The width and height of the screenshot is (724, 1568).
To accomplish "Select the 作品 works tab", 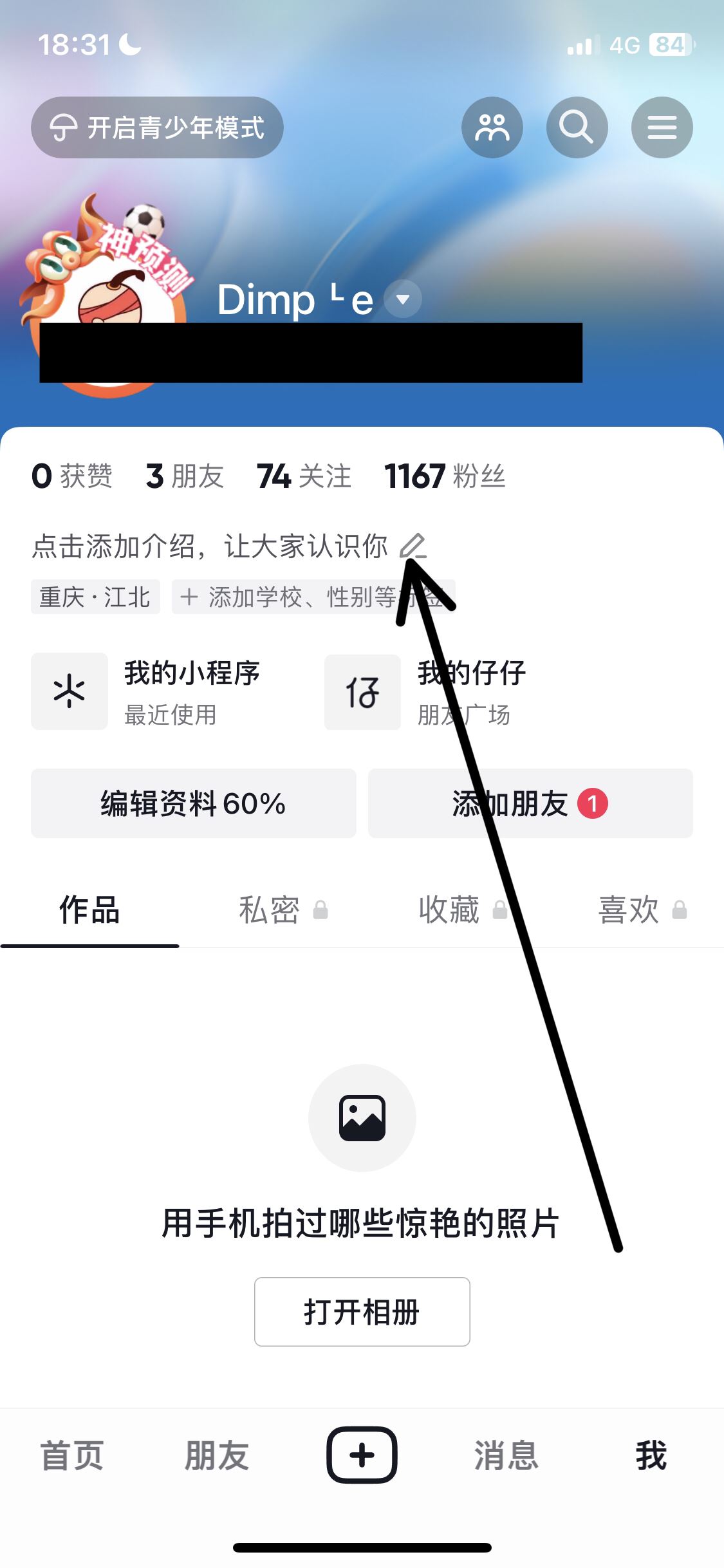I will 89,910.
